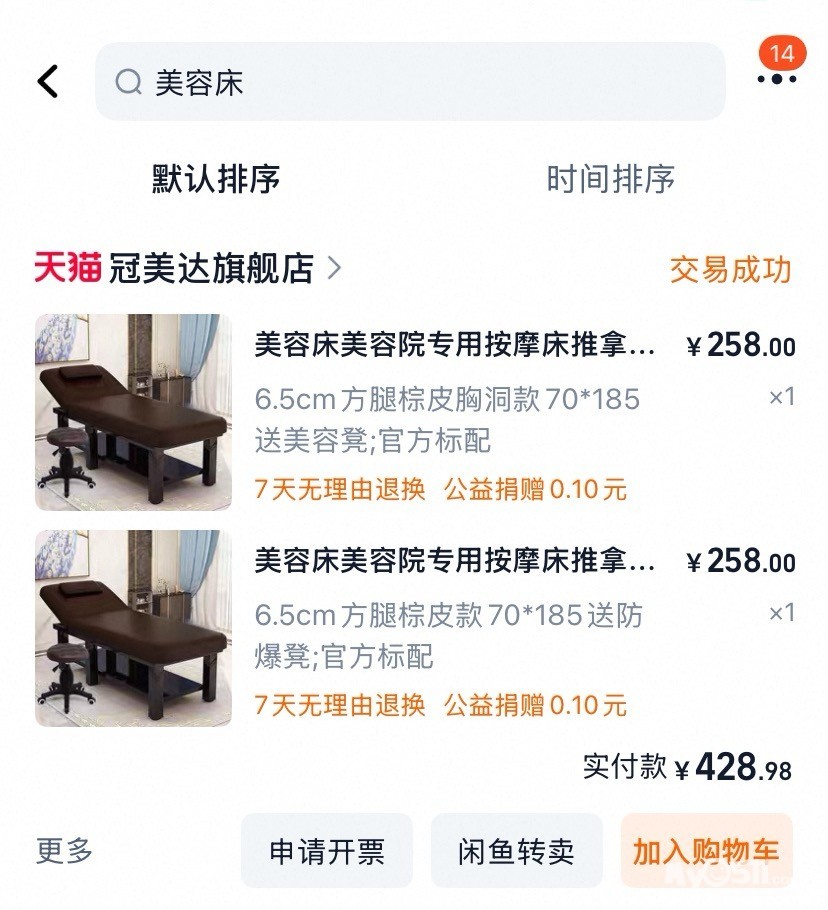Switch to 时间排序 sorting tab
The width and height of the screenshot is (828, 910).
coord(610,179)
